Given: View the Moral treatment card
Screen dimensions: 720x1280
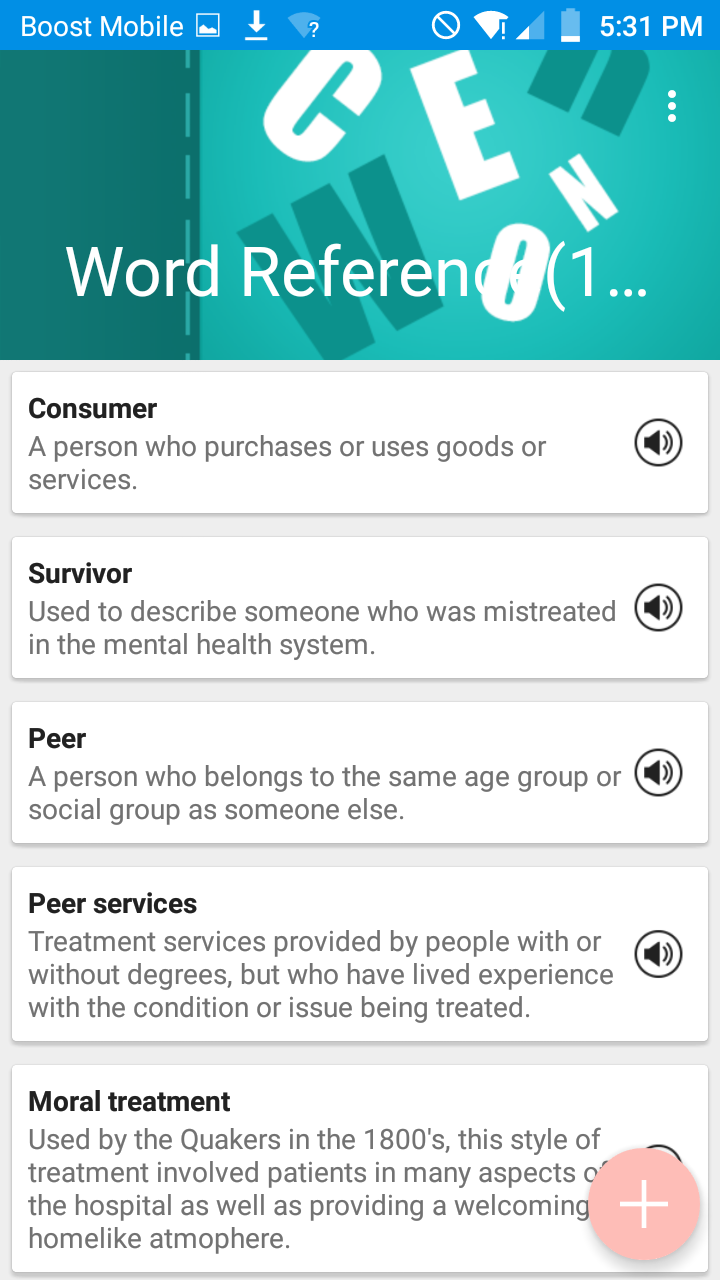Looking at the screenshot, I should click(300, 1168).
